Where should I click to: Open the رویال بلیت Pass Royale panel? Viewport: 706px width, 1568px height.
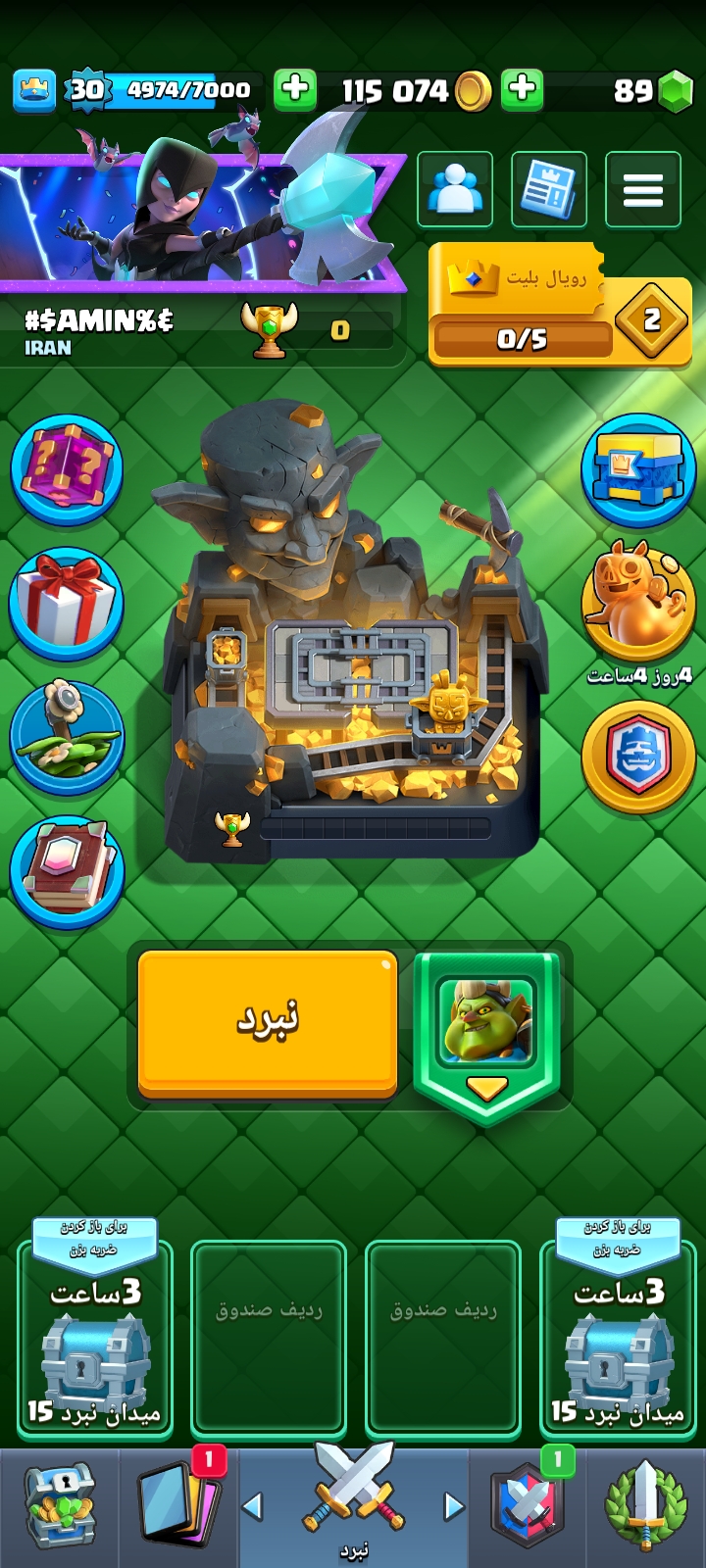[x=559, y=306]
